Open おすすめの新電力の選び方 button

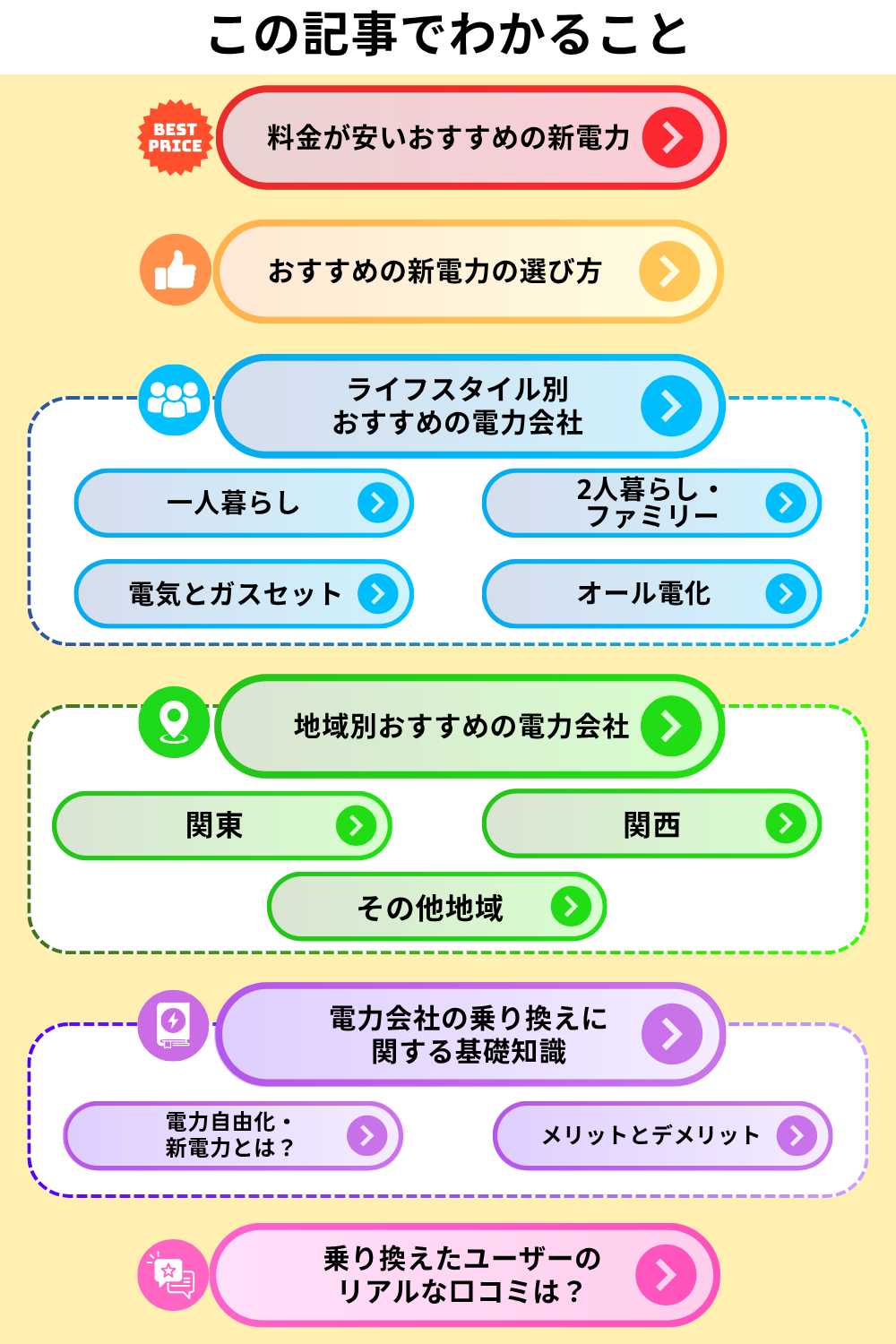tap(468, 271)
